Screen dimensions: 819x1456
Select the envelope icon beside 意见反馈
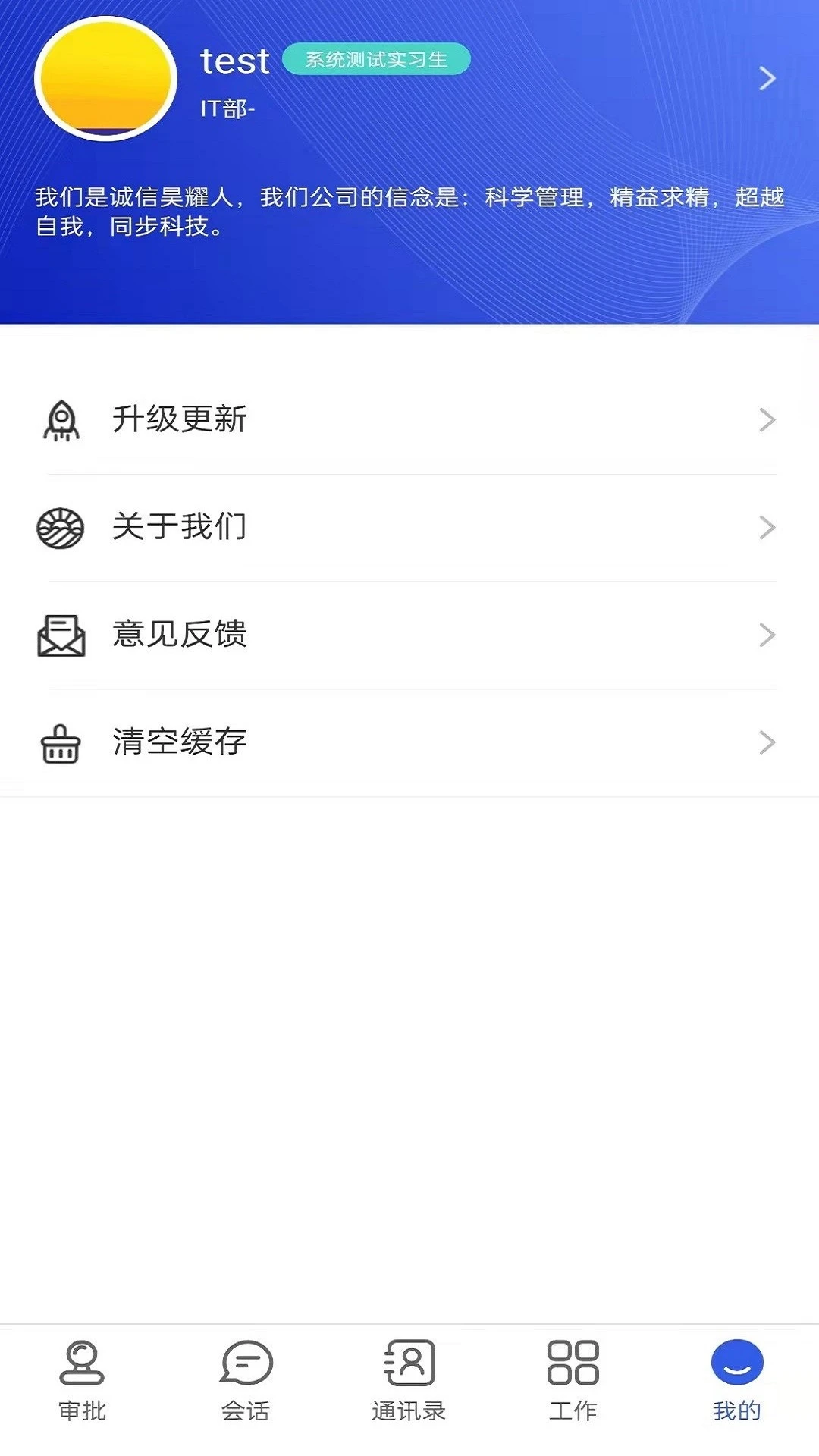[61, 636]
